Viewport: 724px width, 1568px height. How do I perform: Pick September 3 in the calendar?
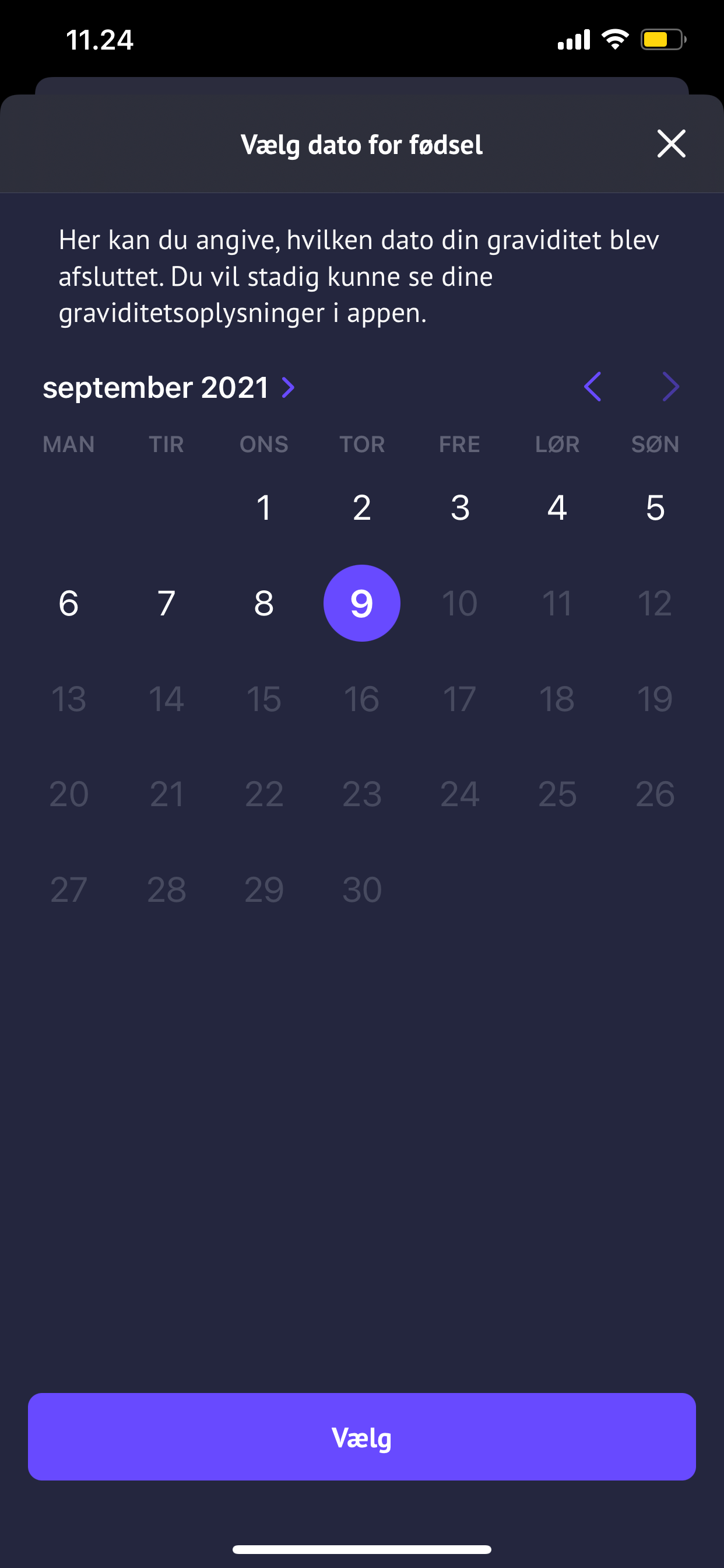[460, 507]
